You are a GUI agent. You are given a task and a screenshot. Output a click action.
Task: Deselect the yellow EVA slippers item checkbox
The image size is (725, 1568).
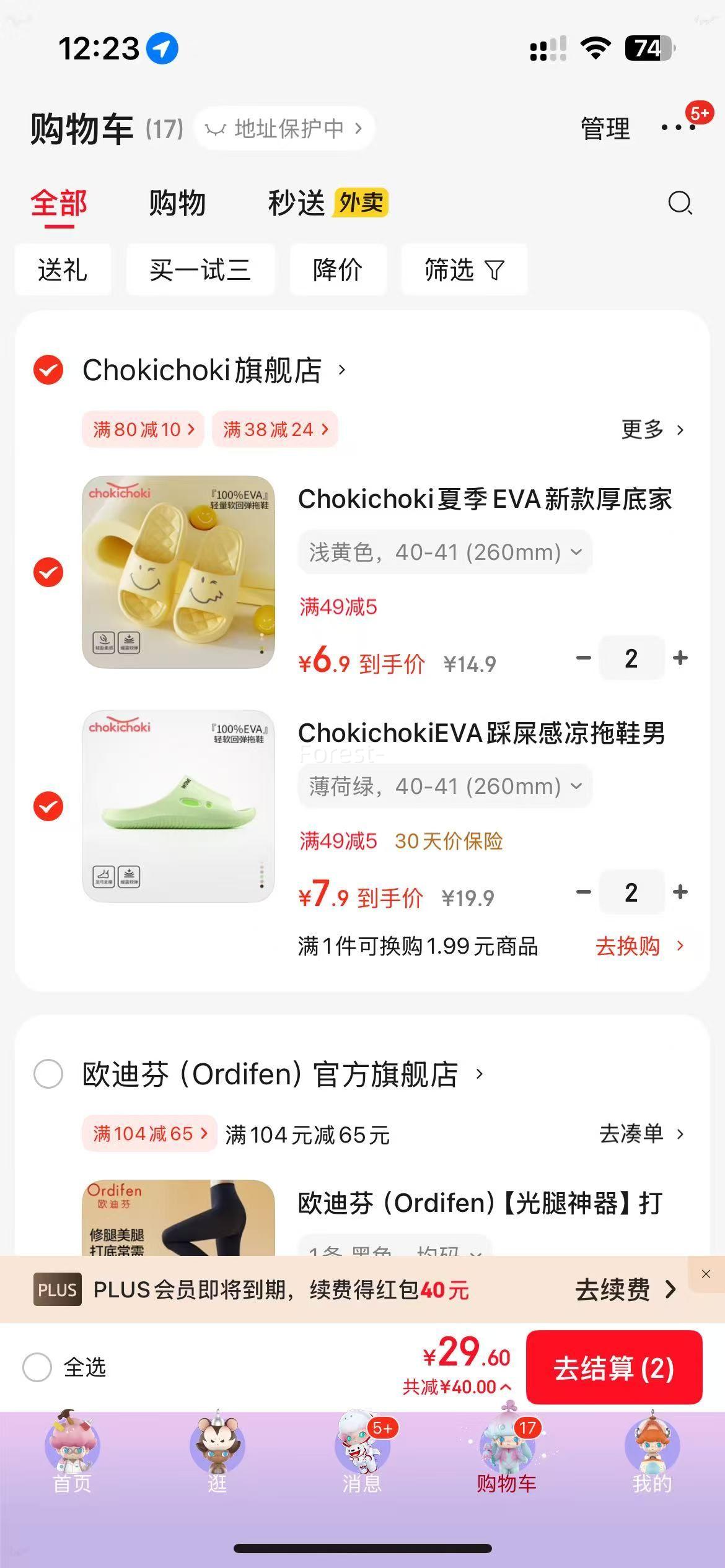[47, 573]
